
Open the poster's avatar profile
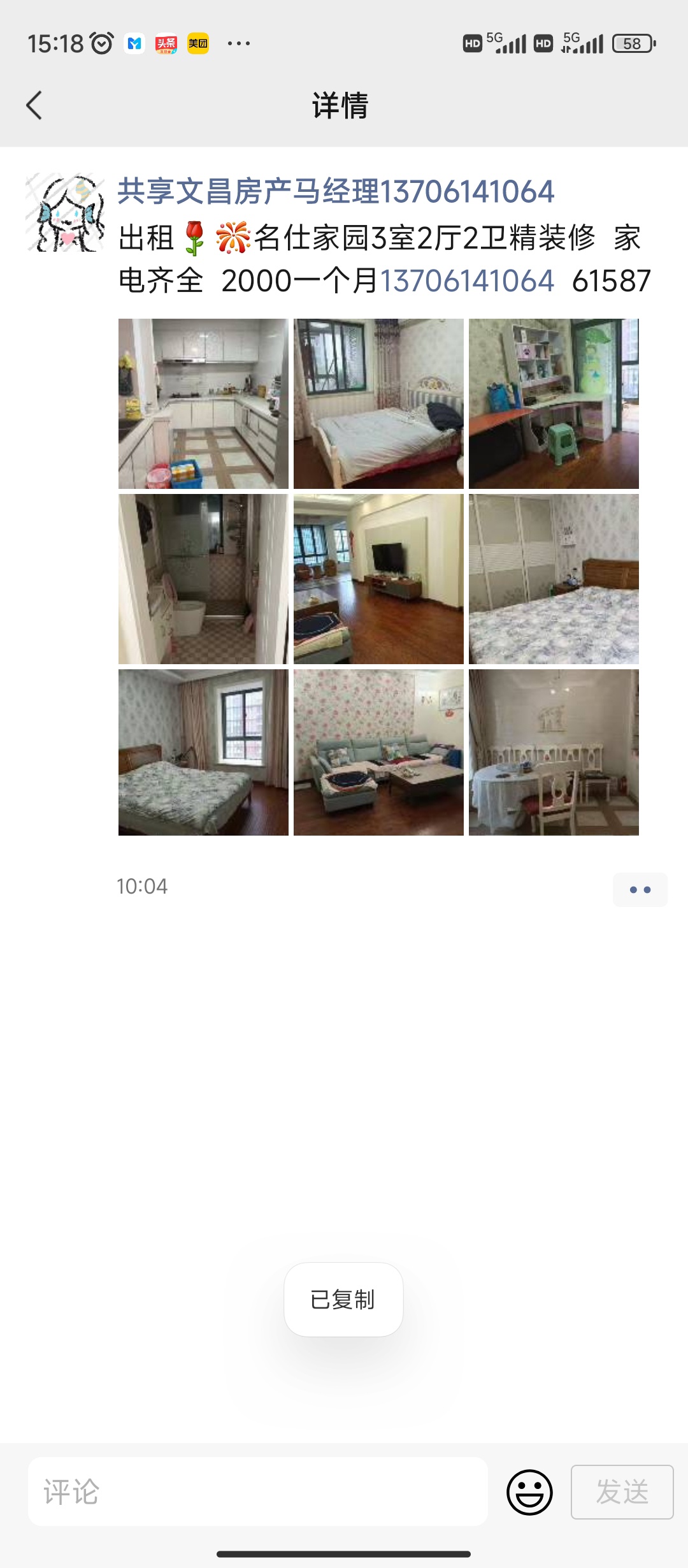coord(65,212)
